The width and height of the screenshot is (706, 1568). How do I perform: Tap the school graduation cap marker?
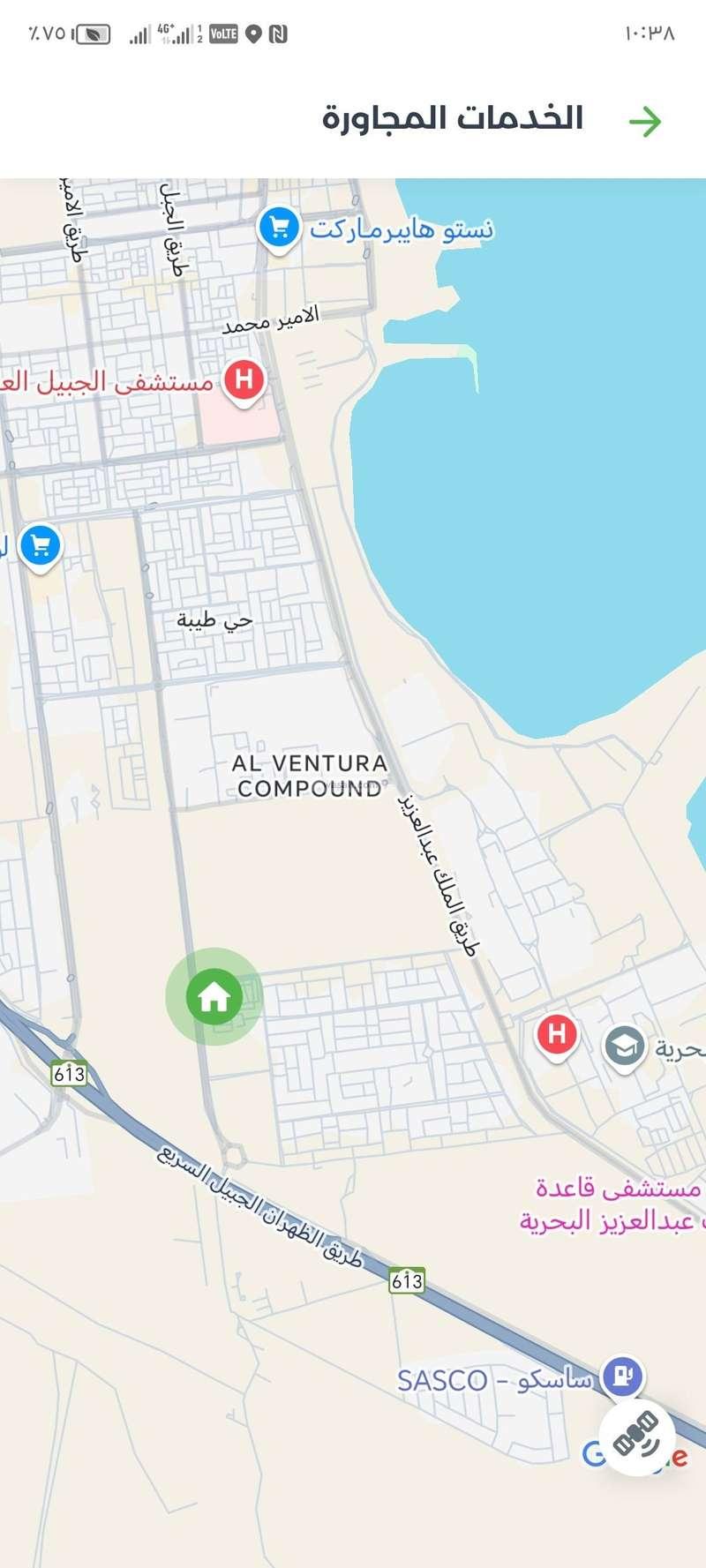click(x=624, y=1047)
